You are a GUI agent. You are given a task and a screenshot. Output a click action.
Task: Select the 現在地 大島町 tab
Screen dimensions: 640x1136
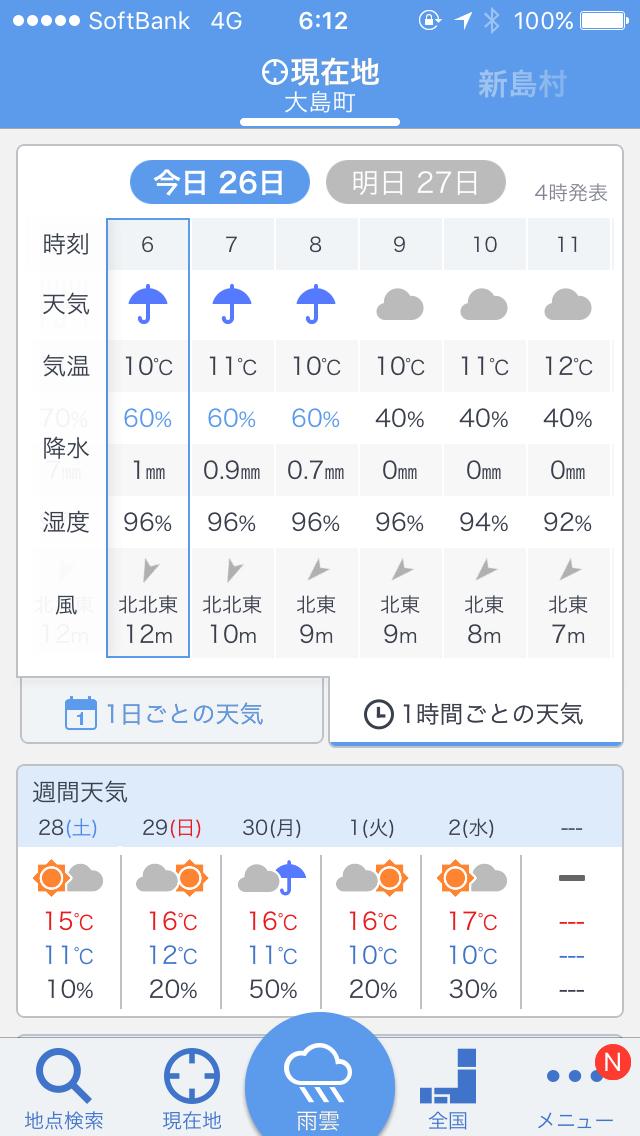point(320,85)
